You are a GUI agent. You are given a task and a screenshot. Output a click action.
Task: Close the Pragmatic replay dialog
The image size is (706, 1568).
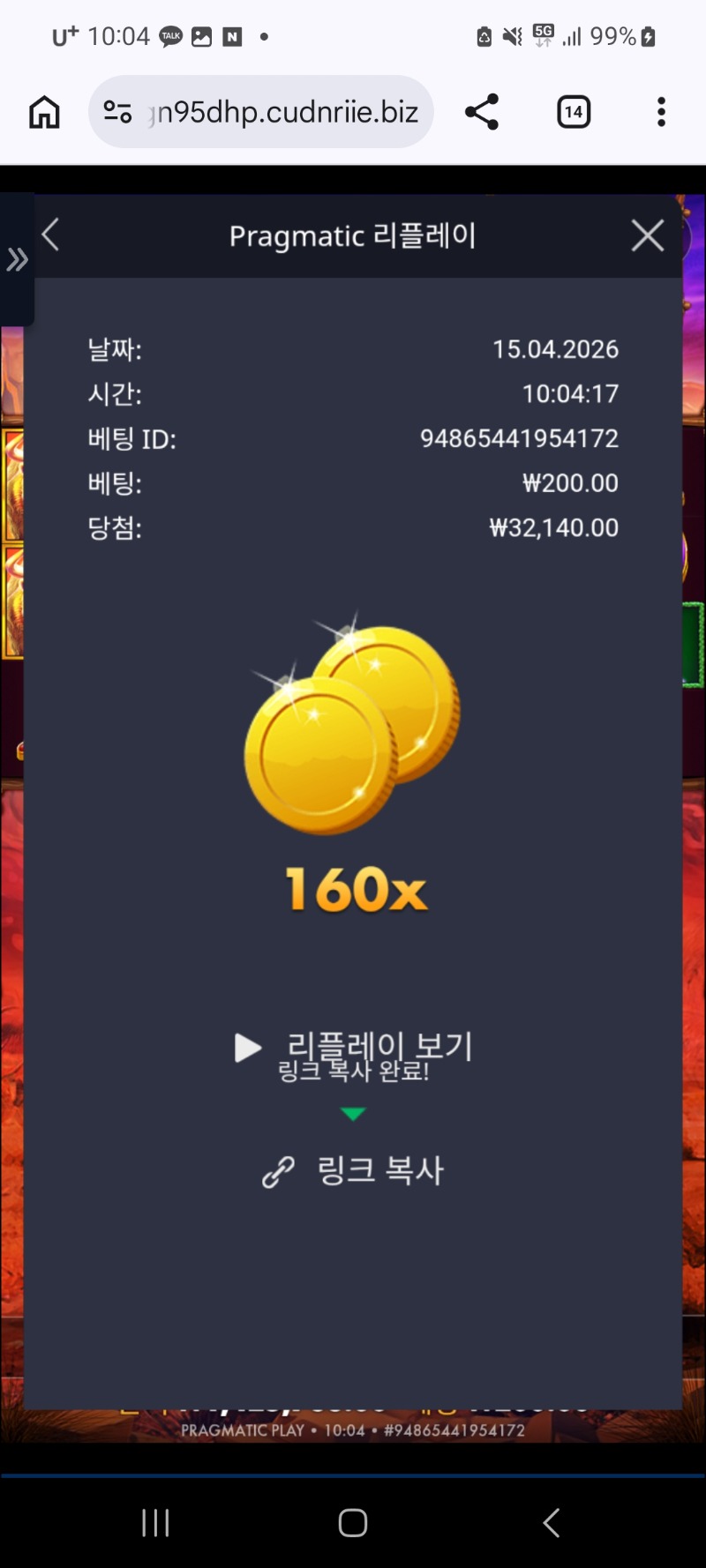pyautogui.click(x=647, y=235)
